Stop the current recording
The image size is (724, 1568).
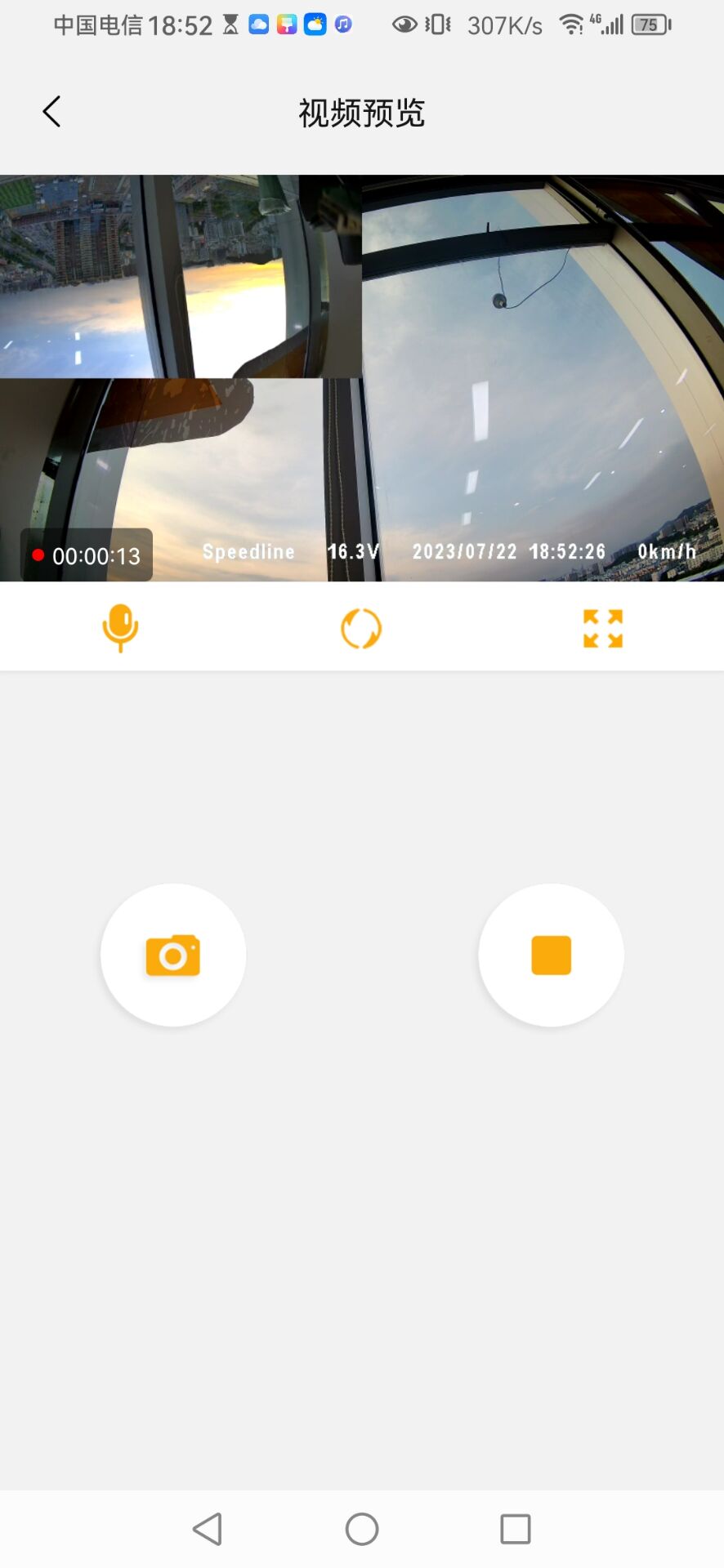coord(551,955)
